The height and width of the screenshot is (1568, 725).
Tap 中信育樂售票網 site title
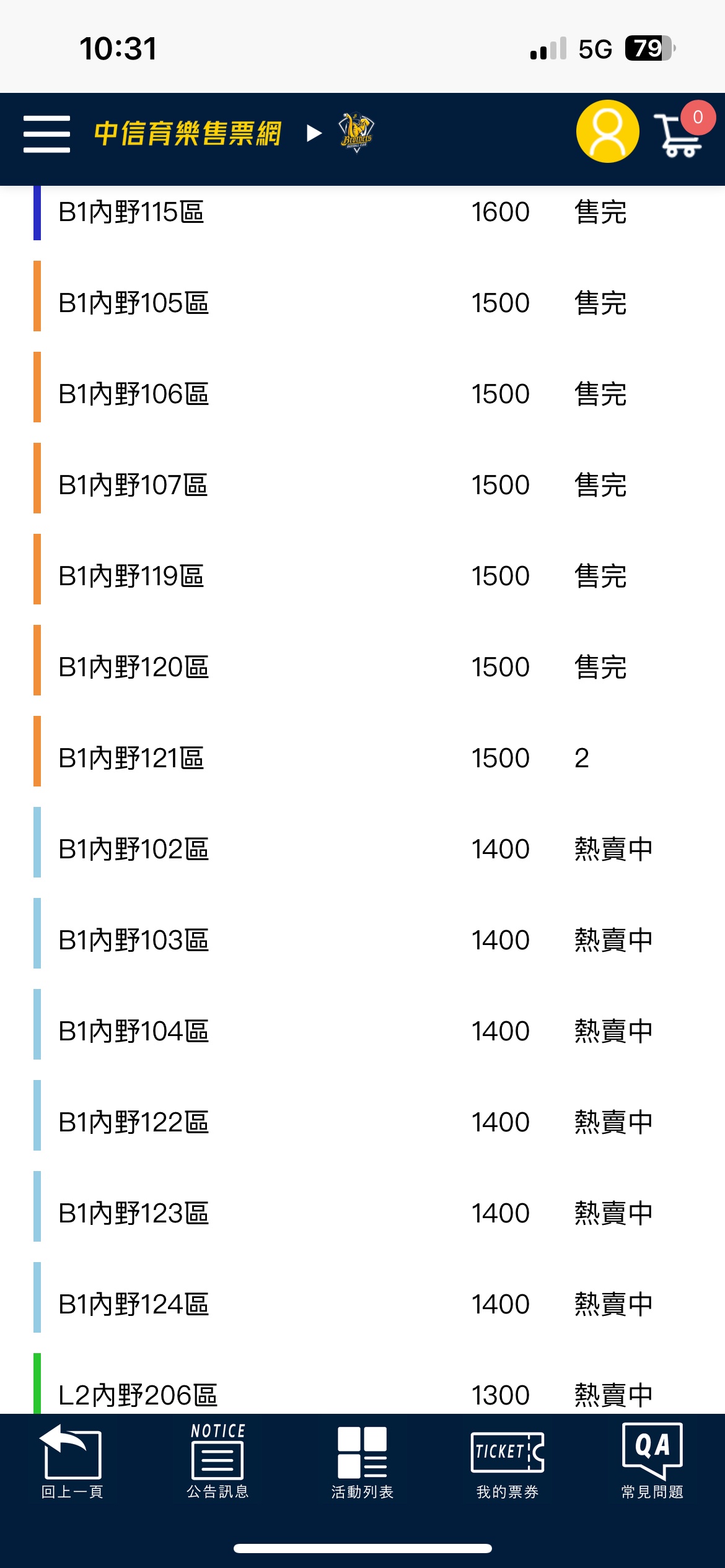(x=188, y=133)
